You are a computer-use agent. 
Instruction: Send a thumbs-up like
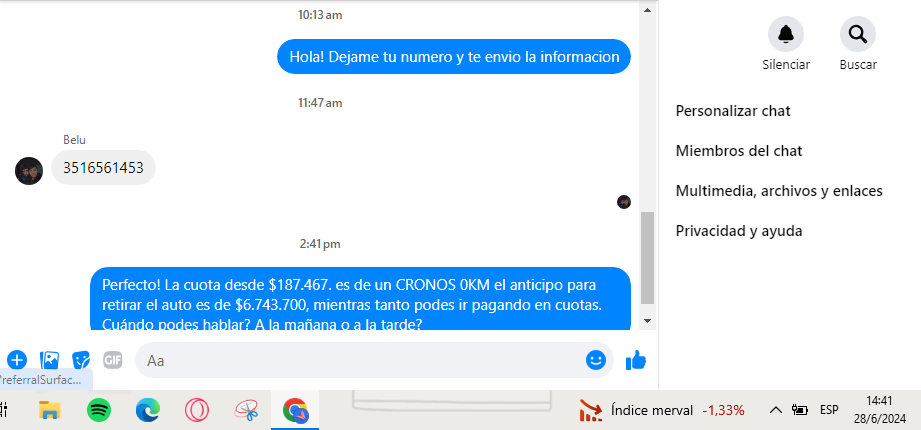point(636,360)
